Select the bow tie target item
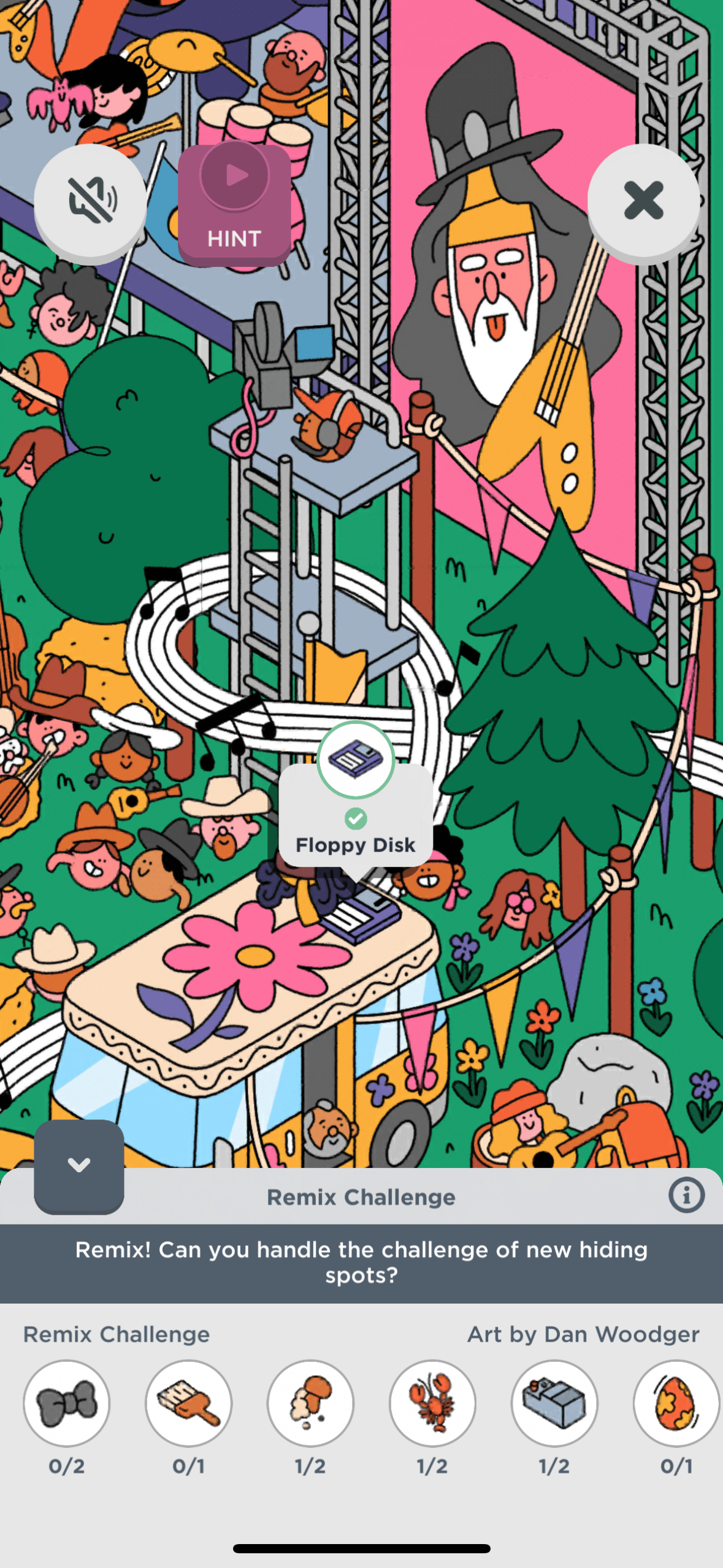Screen dimensions: 723x1568 (67, 1403)
